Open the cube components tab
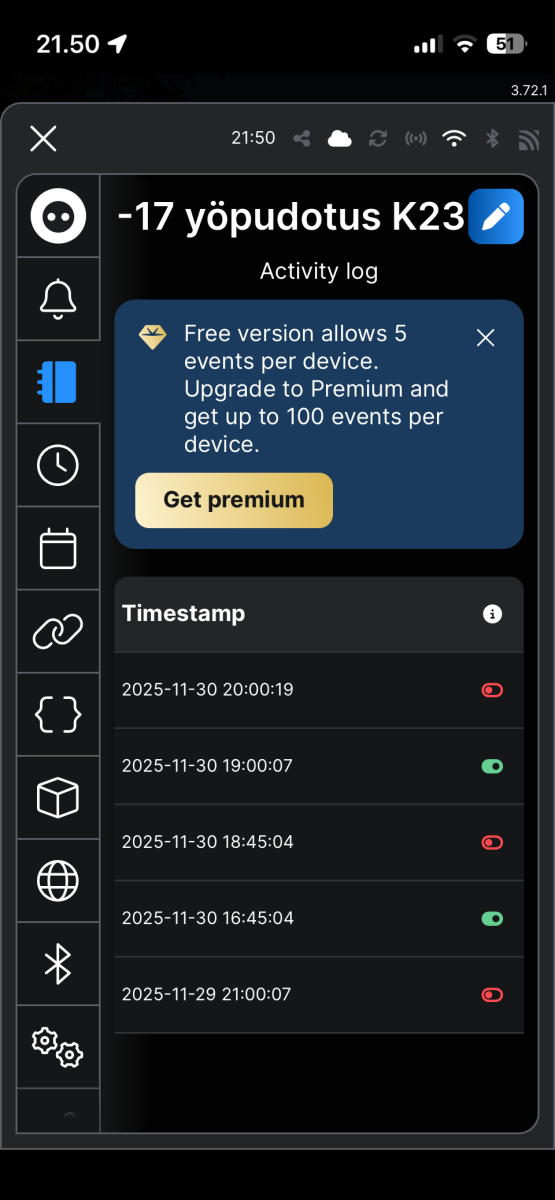 58,797
